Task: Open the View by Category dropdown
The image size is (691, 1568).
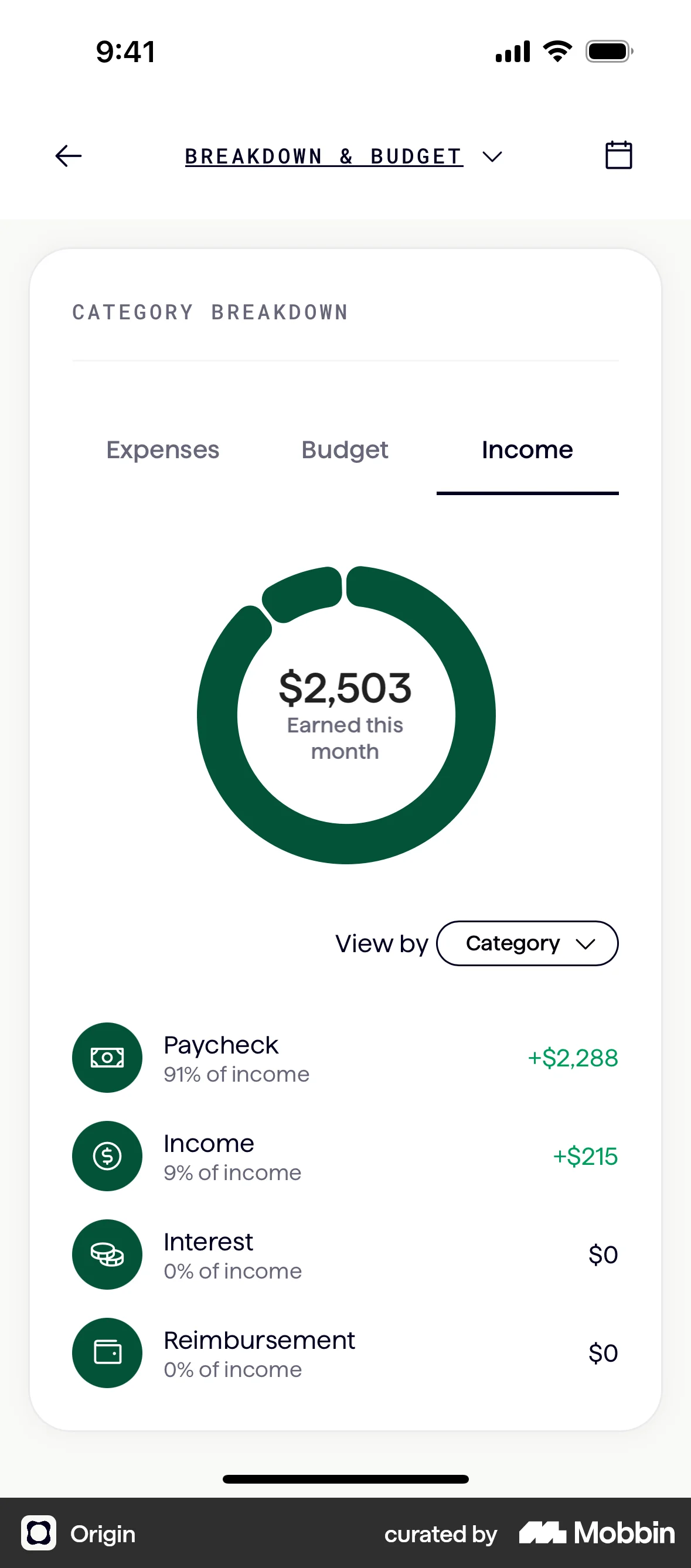Action: 527,943
